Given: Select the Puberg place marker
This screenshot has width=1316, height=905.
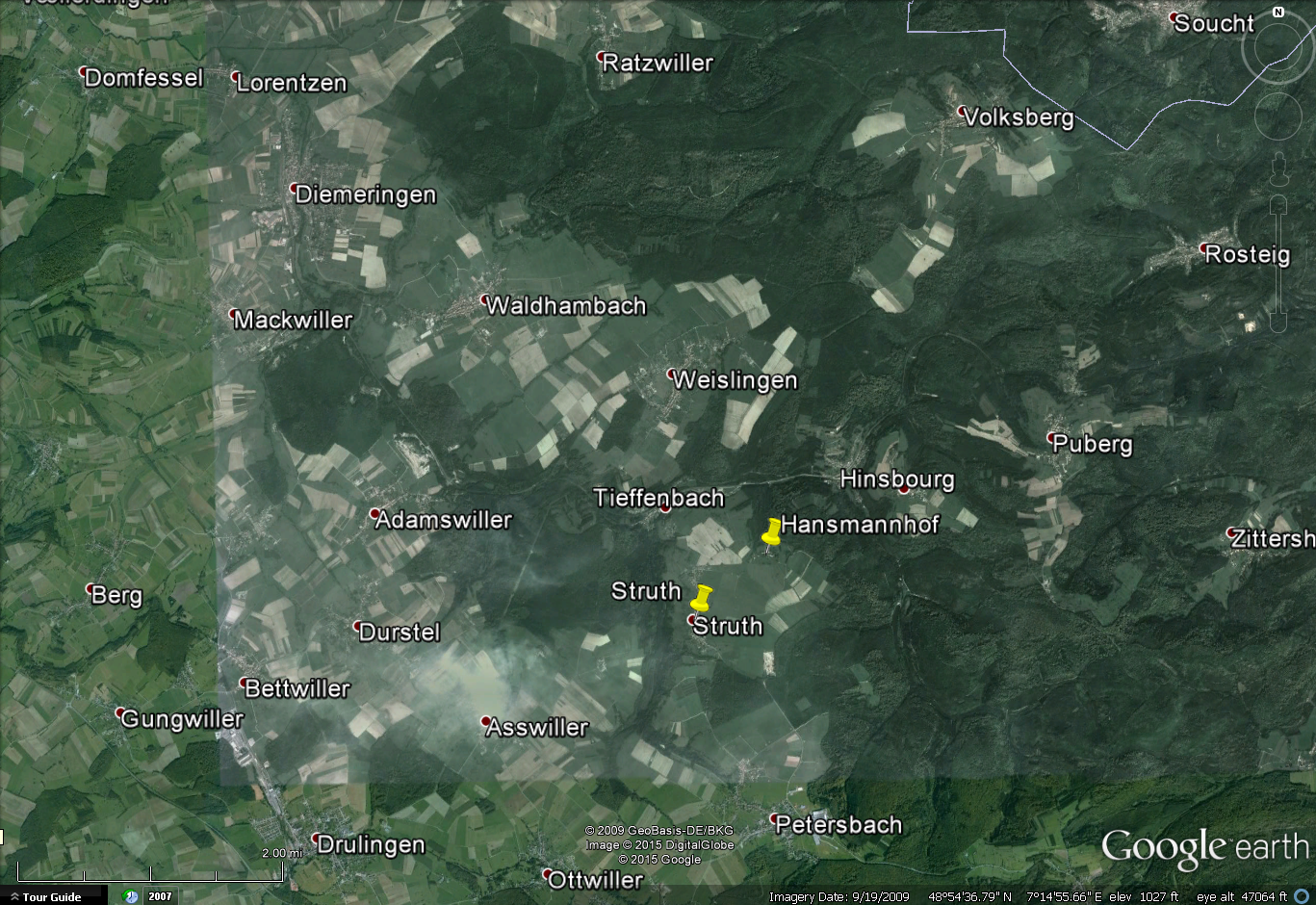Looking at the screenshot, I should tap(1052, 439).
